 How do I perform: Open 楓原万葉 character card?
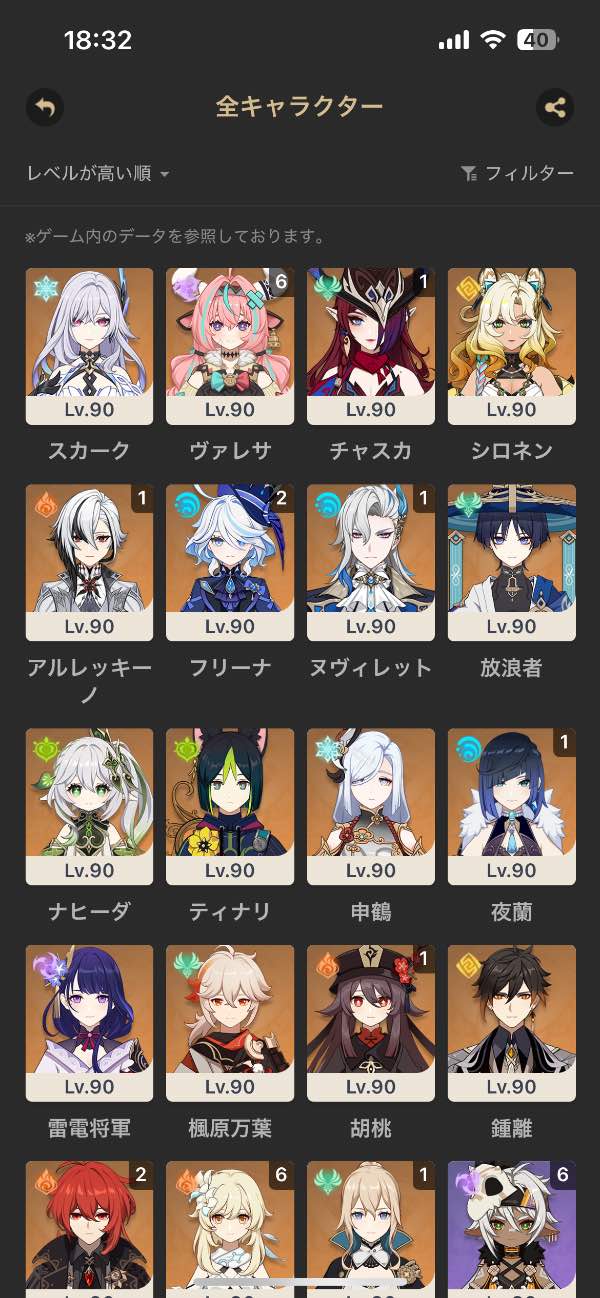tap(230, 1022)
